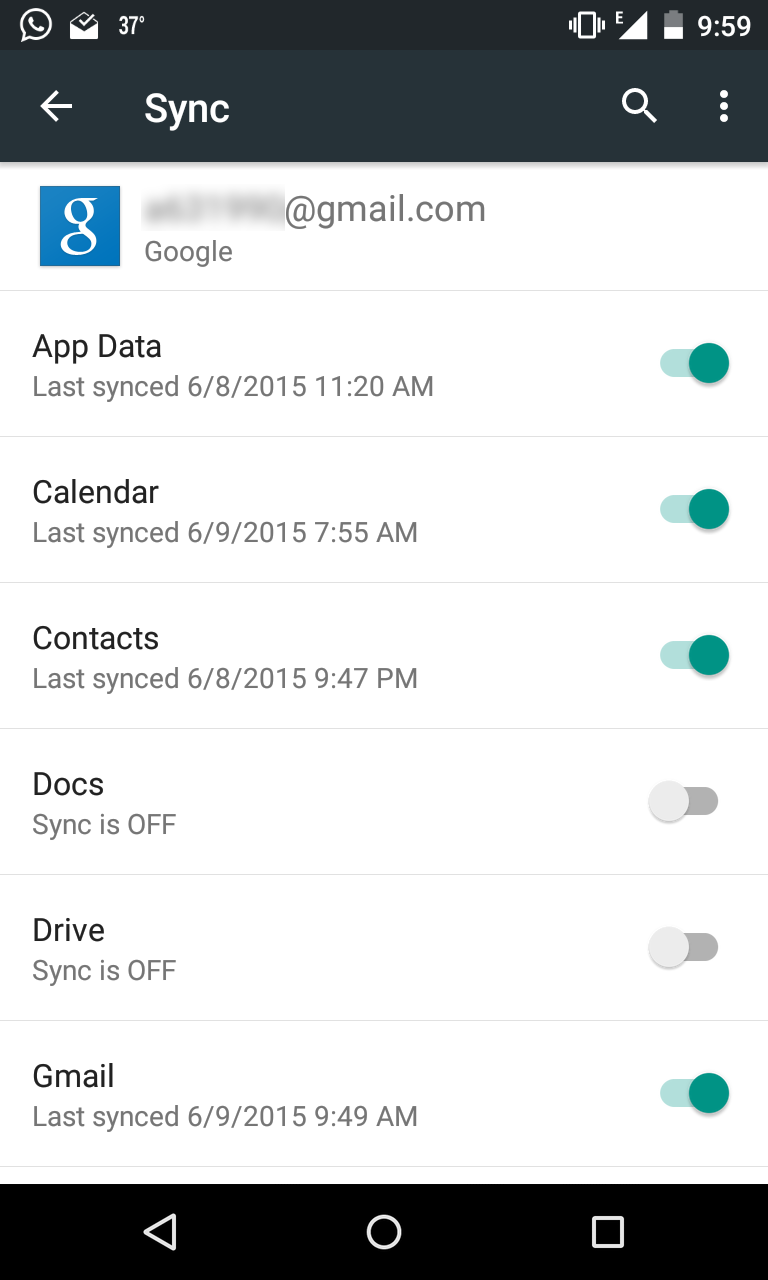The image size is (768, 1280).
Task: Go back from the Sync screen
Action: click(x=57, y=106)
